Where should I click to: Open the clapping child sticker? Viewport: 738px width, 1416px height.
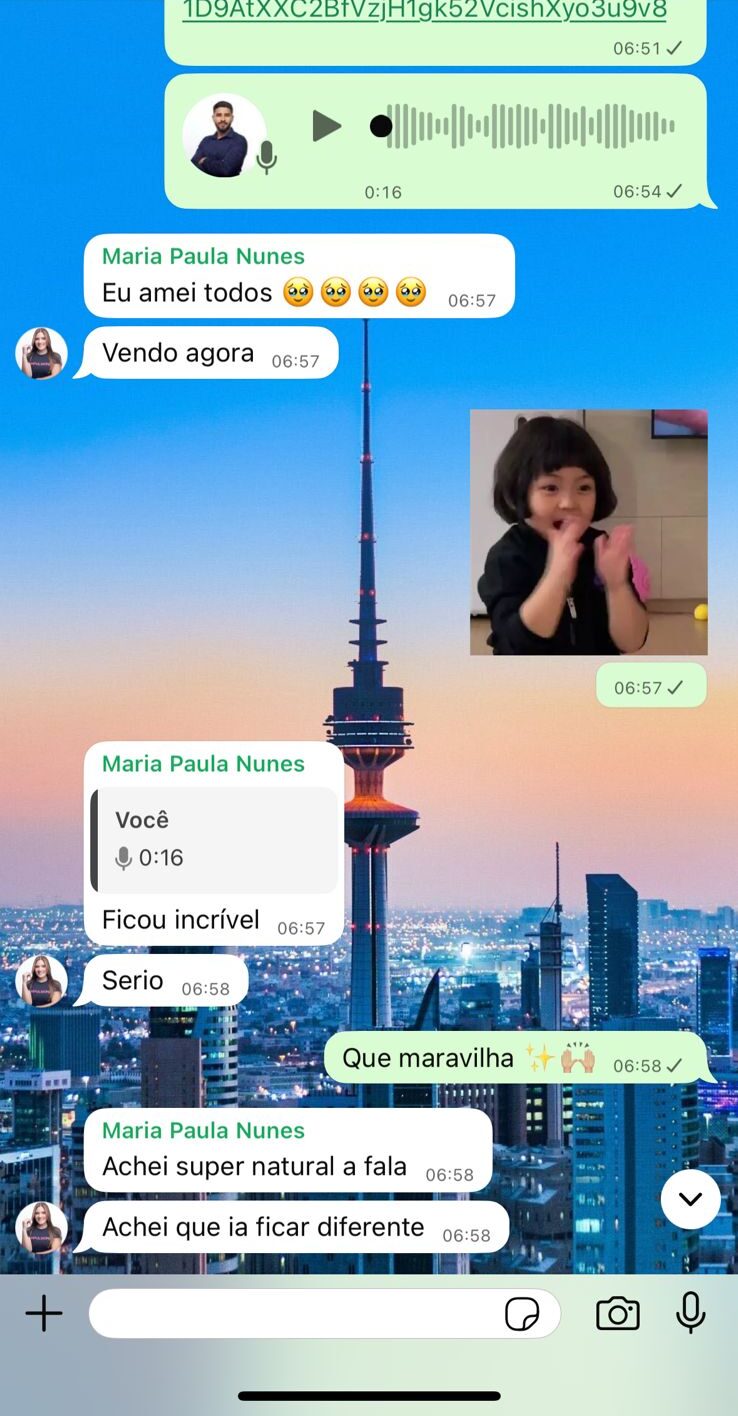588,532
